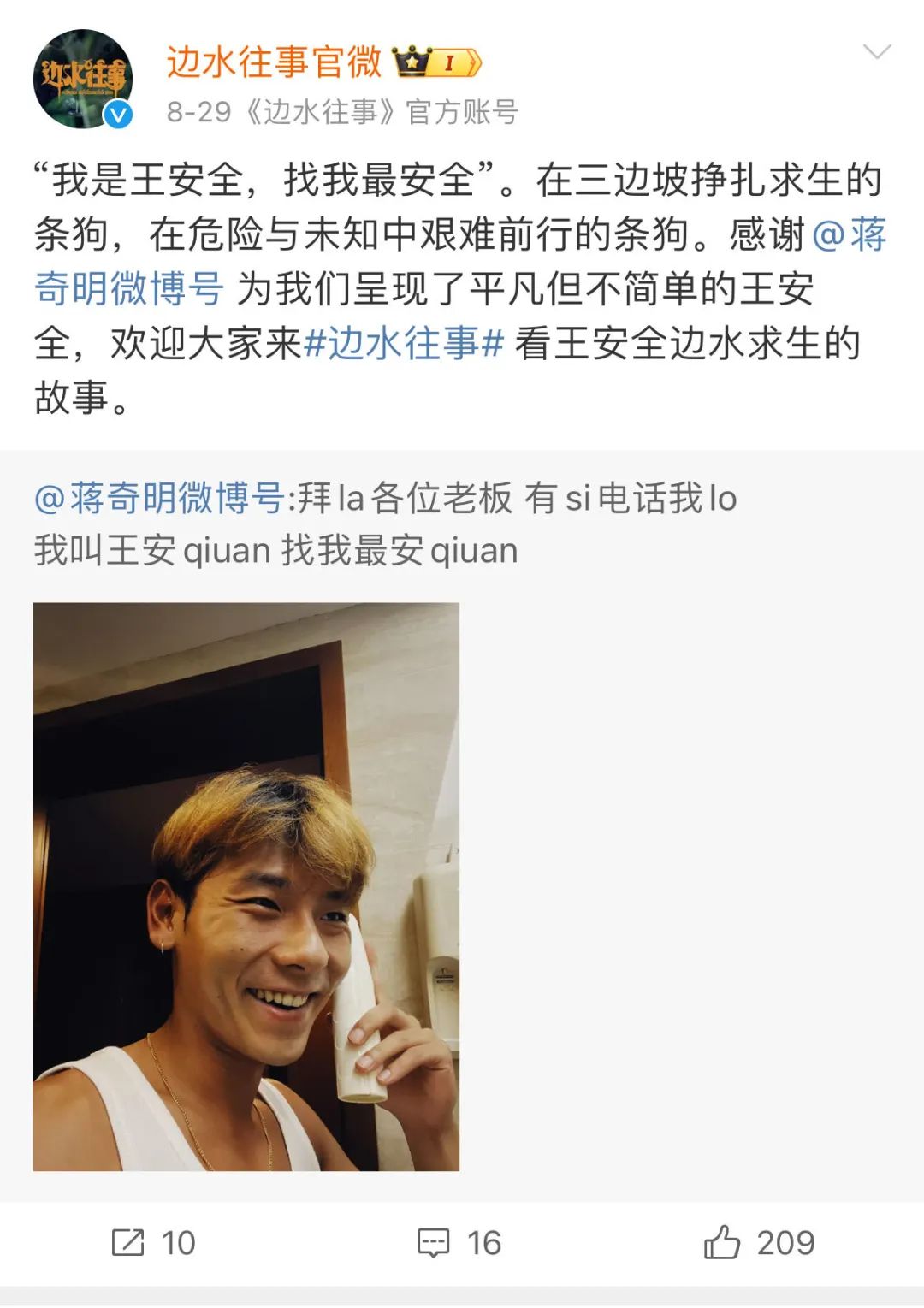Open the 边水往事官微 account name
This screenshot has width=924, height=1308.
(x=274, y=62)
